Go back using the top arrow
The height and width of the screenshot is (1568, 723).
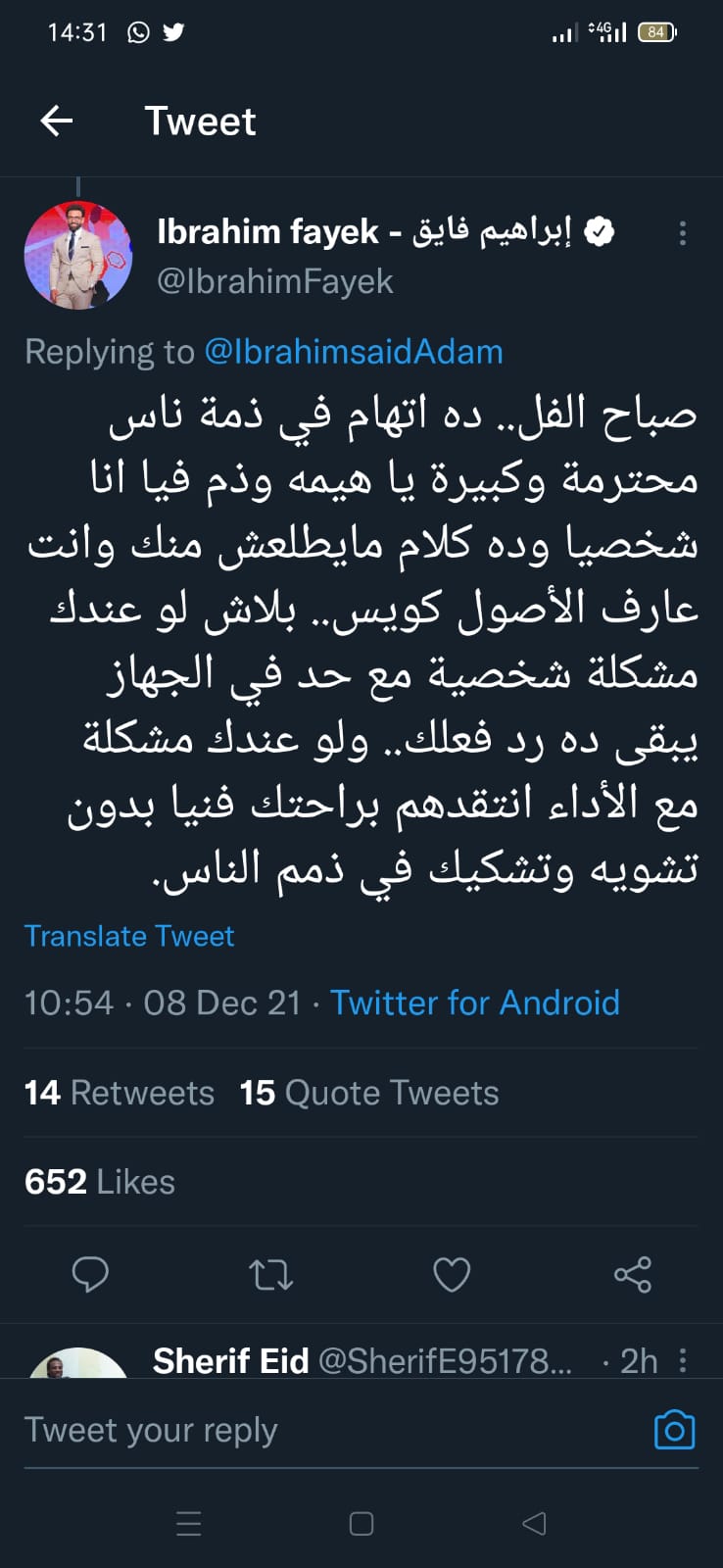tap(57, 122)
